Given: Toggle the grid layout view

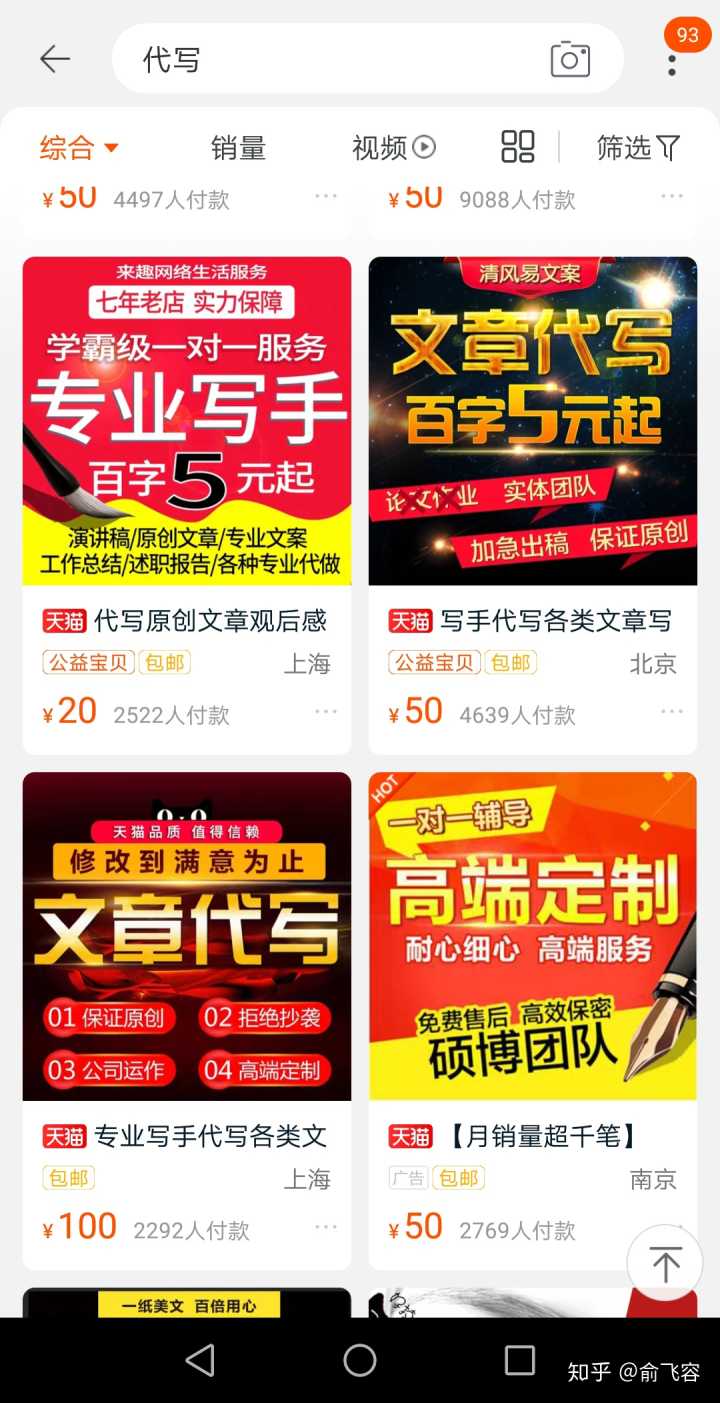Looking at the screenshot, I should [518, 147].
